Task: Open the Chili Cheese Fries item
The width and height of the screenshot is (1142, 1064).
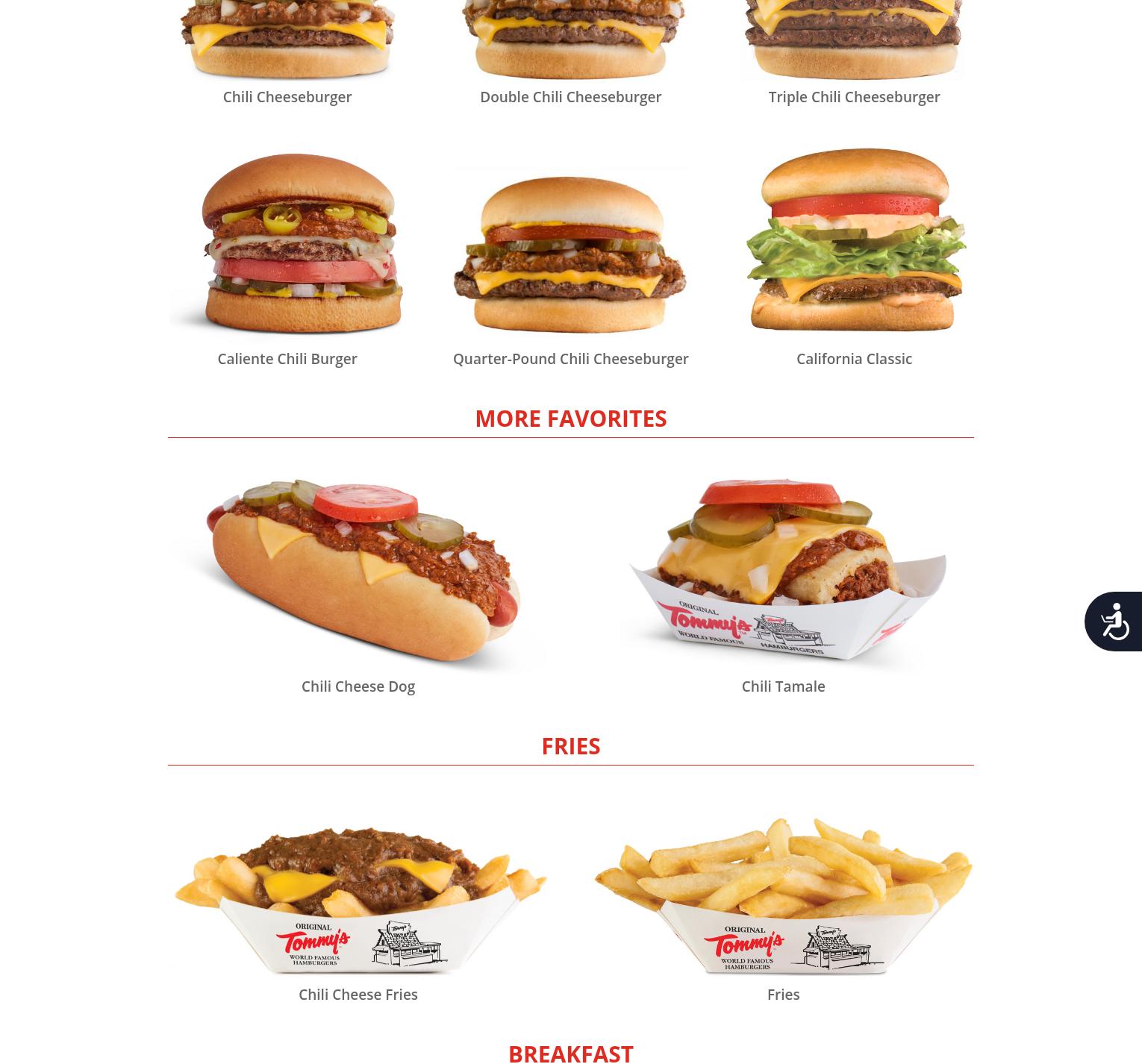Action: [x=358, y=994]
